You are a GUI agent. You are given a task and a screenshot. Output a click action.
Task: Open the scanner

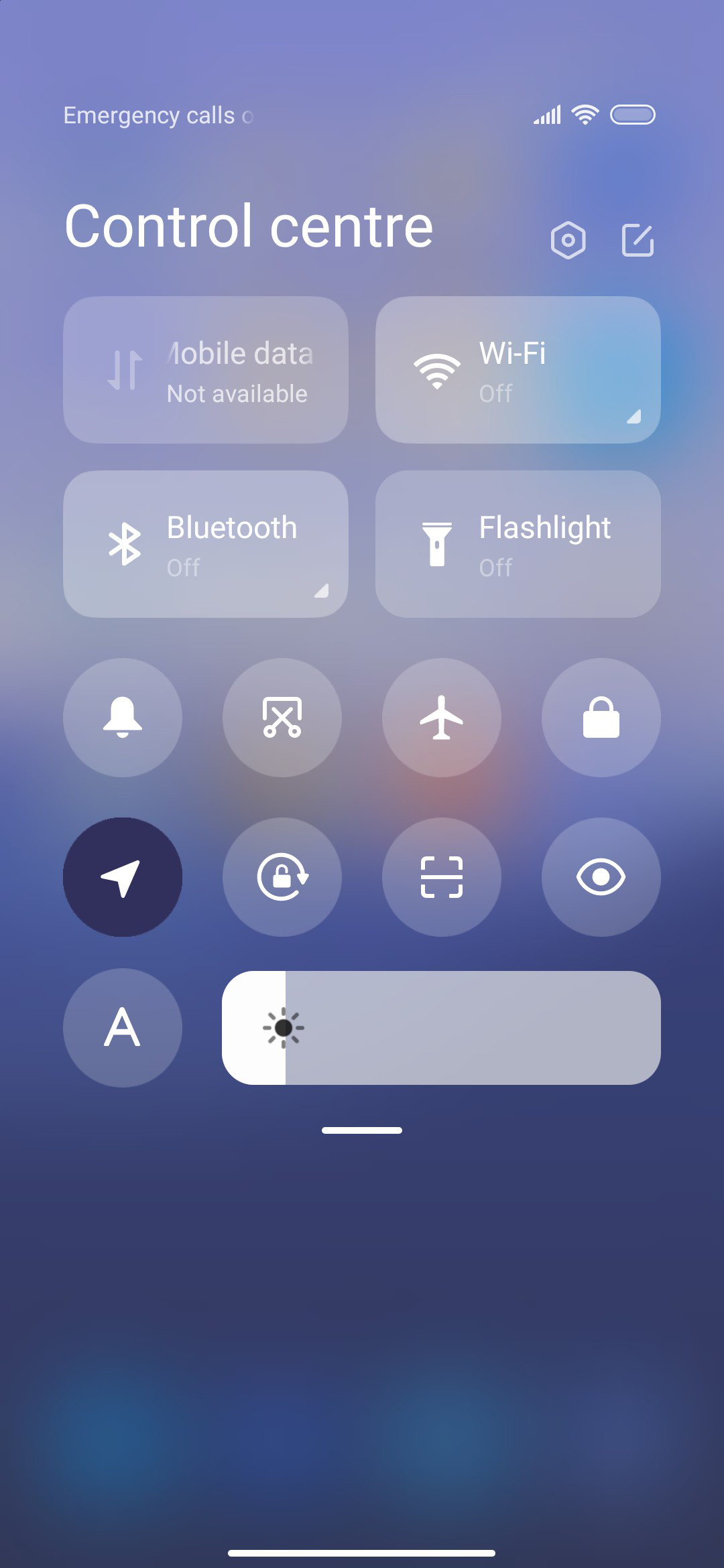(x=442, y=877)
